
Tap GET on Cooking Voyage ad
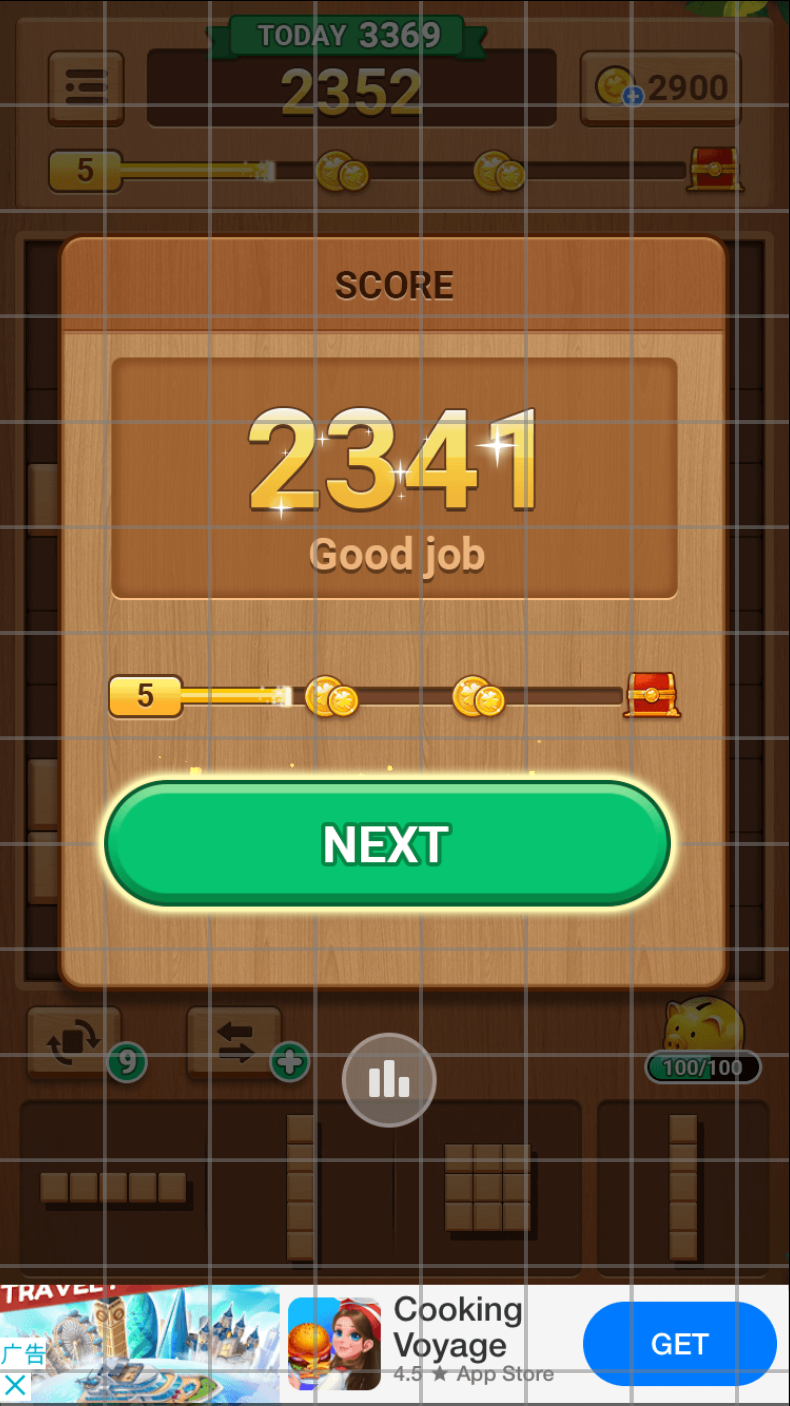point(679,1344)
